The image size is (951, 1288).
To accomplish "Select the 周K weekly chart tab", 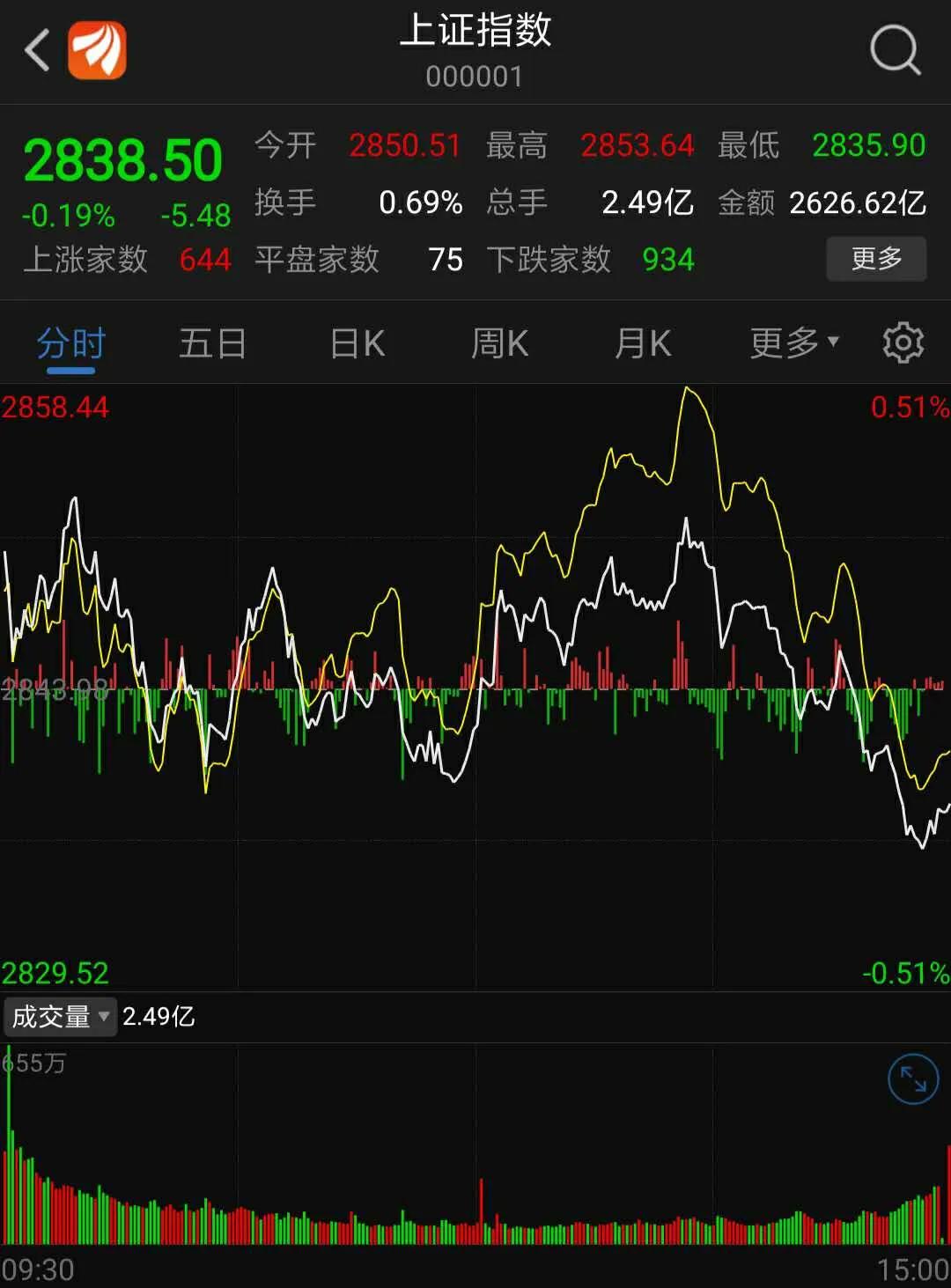I will (x=498, y=343).
